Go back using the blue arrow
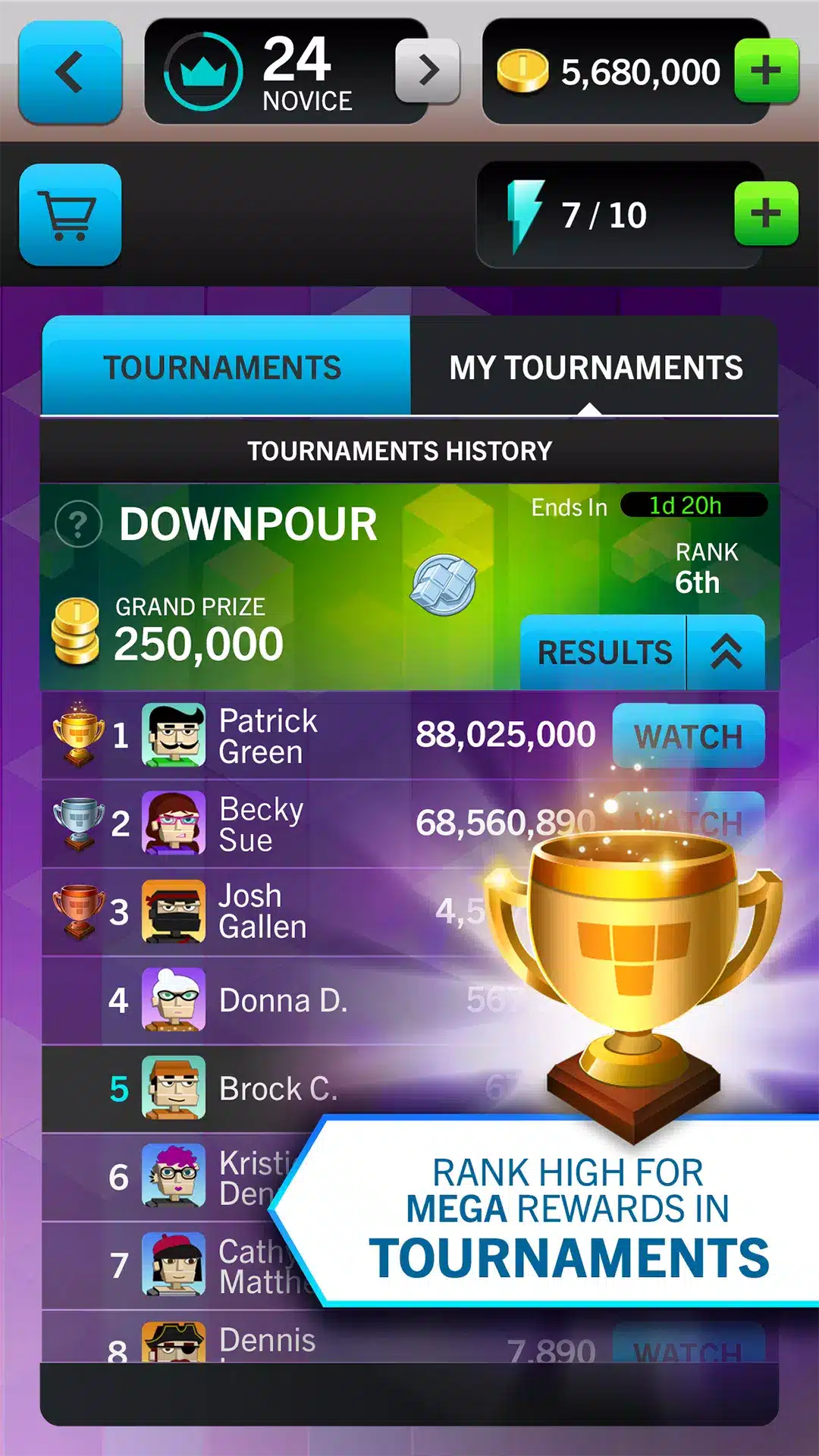 70,73
